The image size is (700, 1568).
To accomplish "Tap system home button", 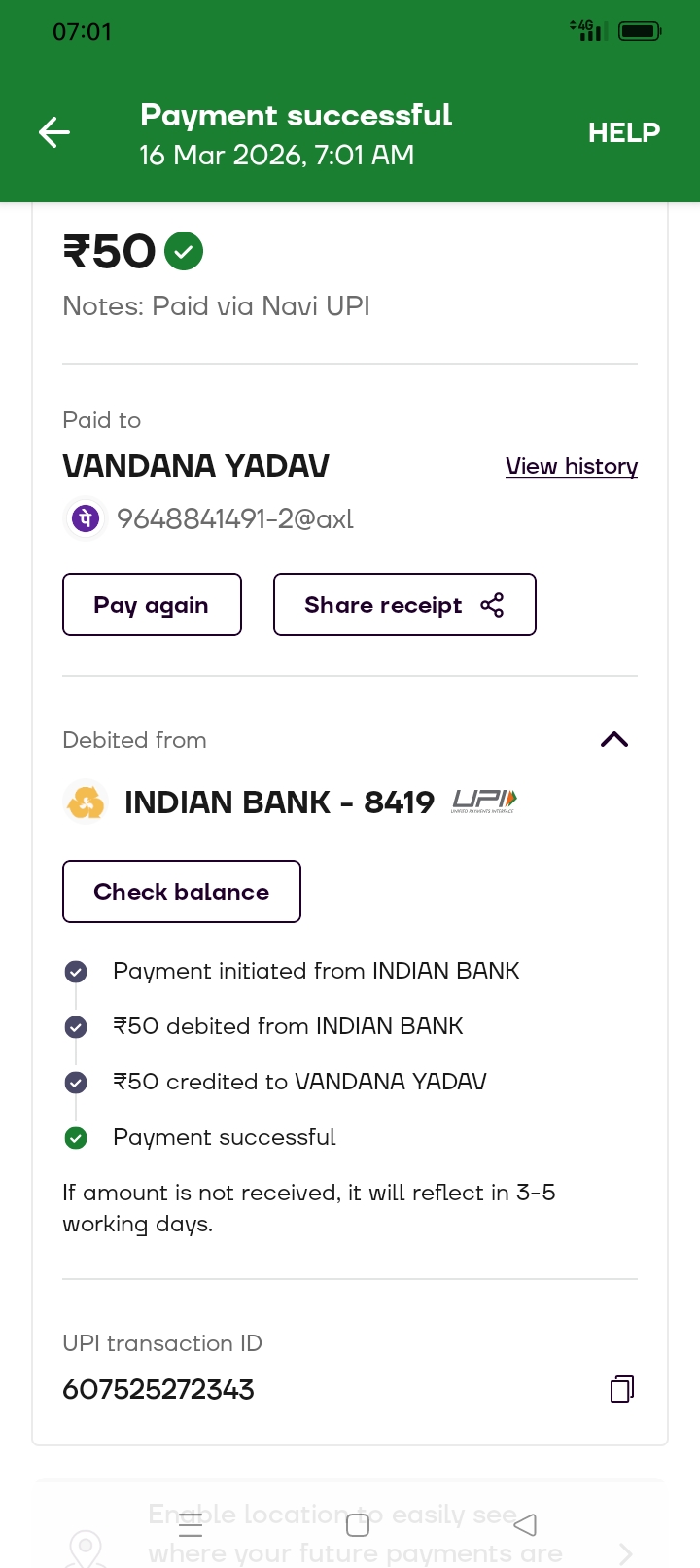I will 358,1524.
